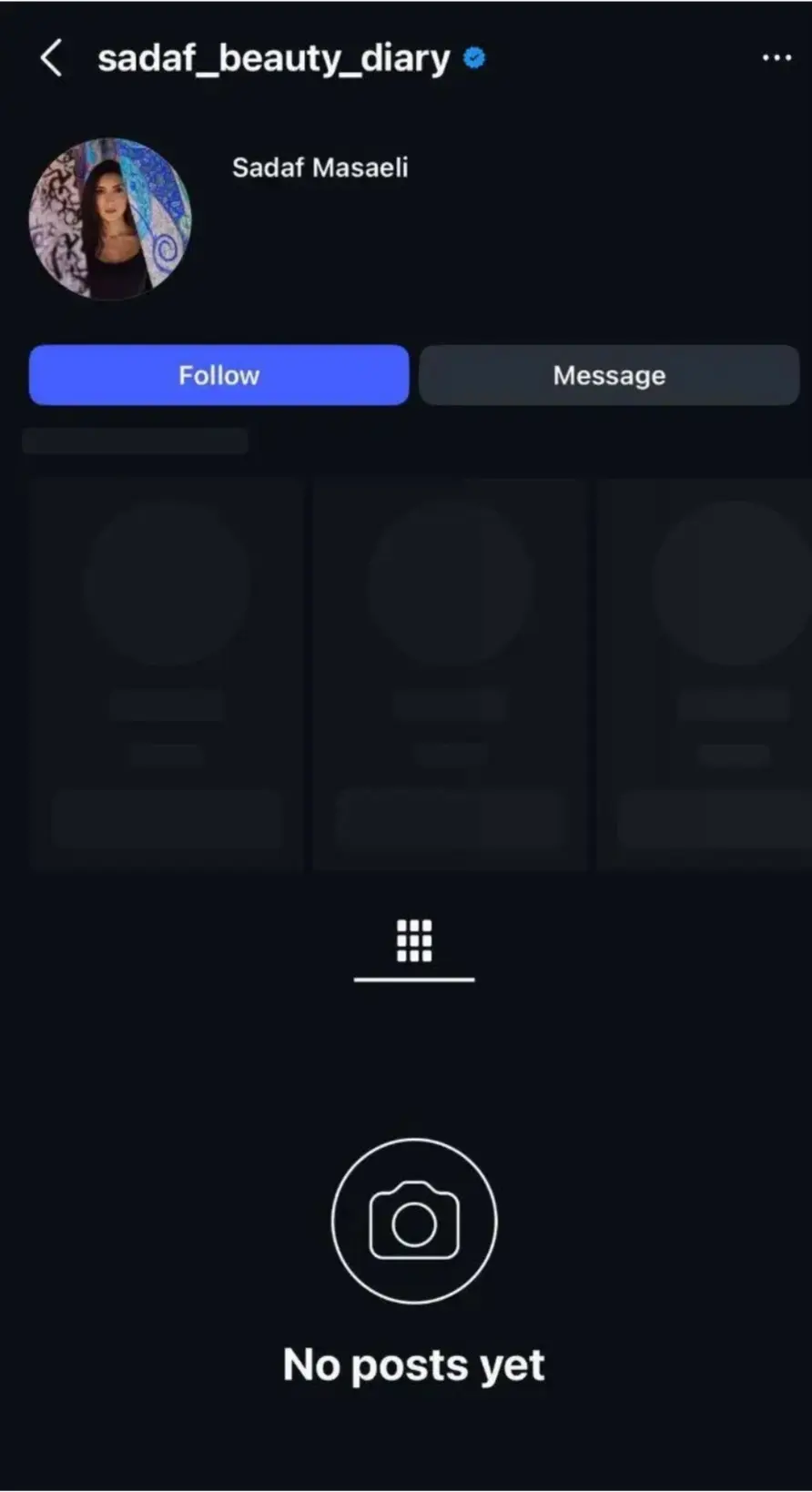Click the camera icon in empty posts area
Viewport: 812px width, 1492px height.
(413, 1220)
